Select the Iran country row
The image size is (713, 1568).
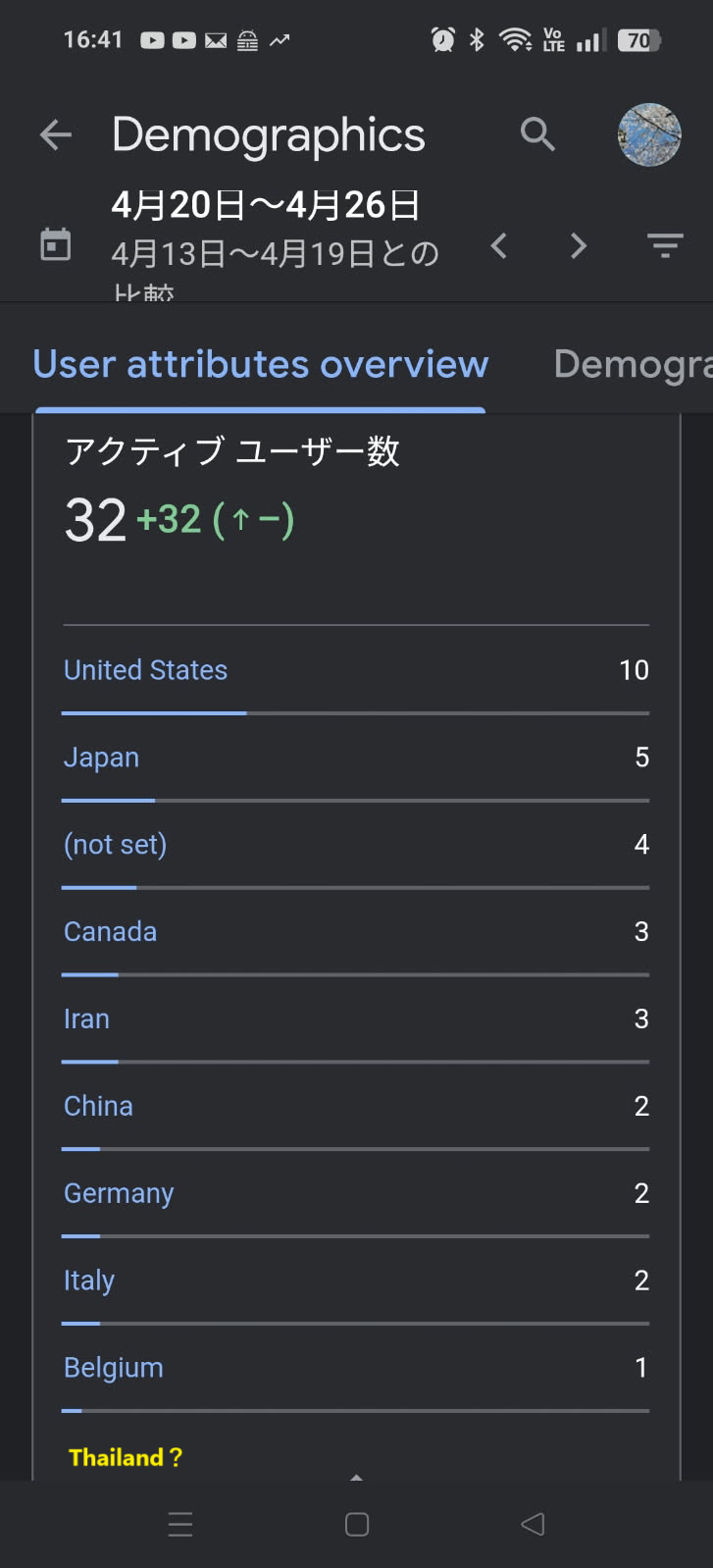click(x=86, y=1019)
